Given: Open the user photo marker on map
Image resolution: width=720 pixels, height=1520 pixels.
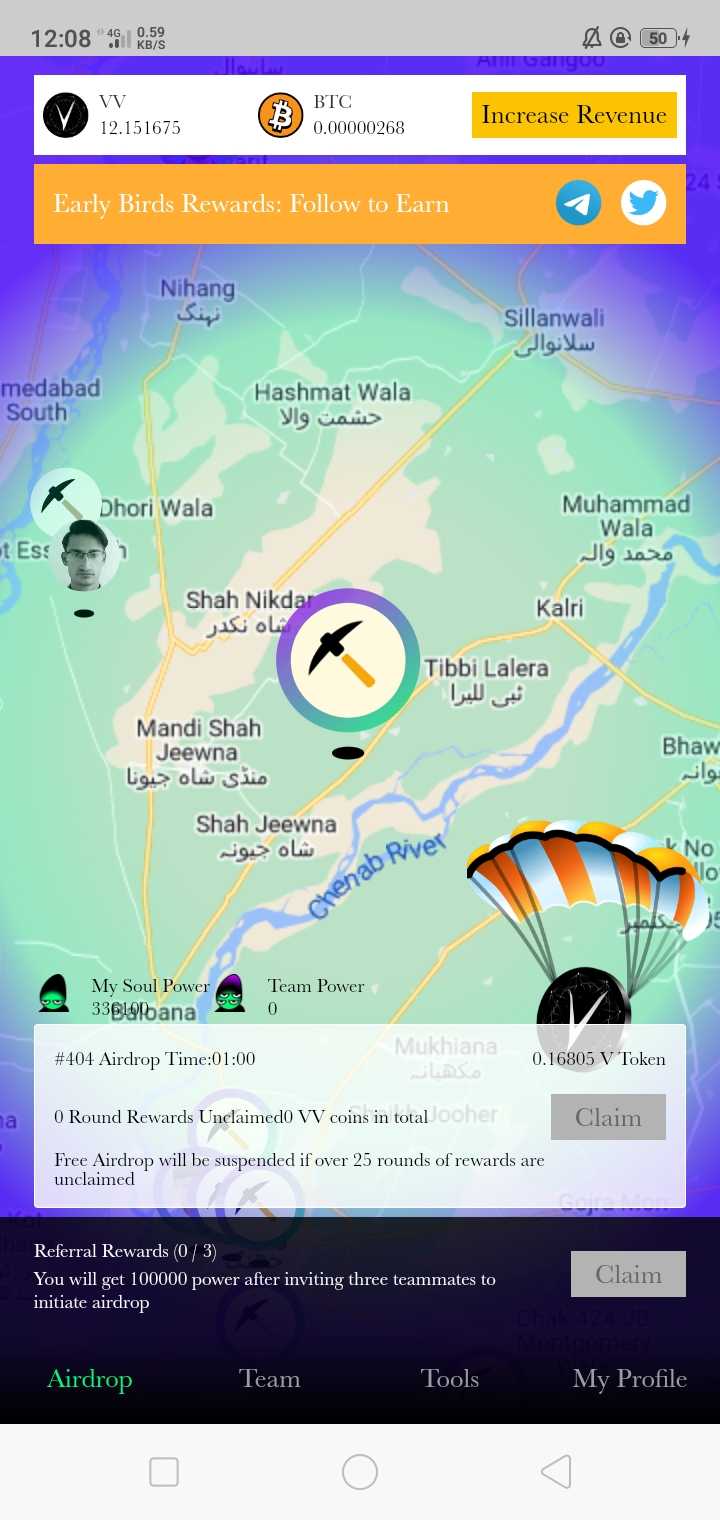Looking at the screenshot, I should (x=84, y=555).
